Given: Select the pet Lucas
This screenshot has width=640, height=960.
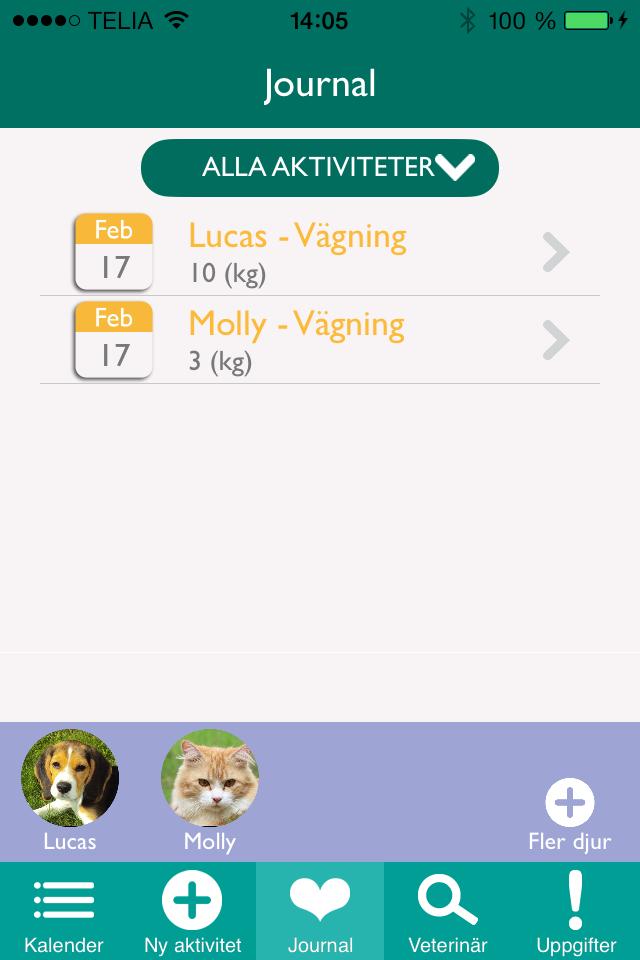Looking at the screenshot, I should coord(70,780).
